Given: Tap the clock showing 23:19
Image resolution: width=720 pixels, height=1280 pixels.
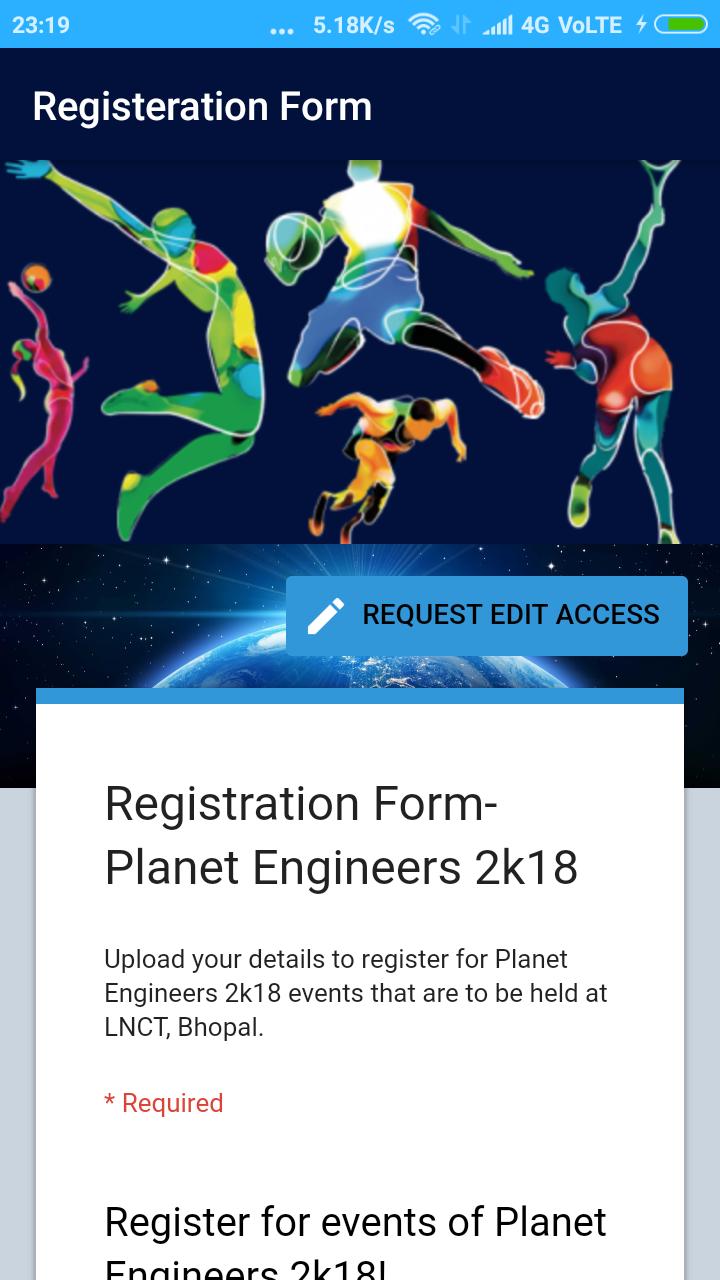Looking at the screenshot, I should pyautogui.click(x=40, y=25).
